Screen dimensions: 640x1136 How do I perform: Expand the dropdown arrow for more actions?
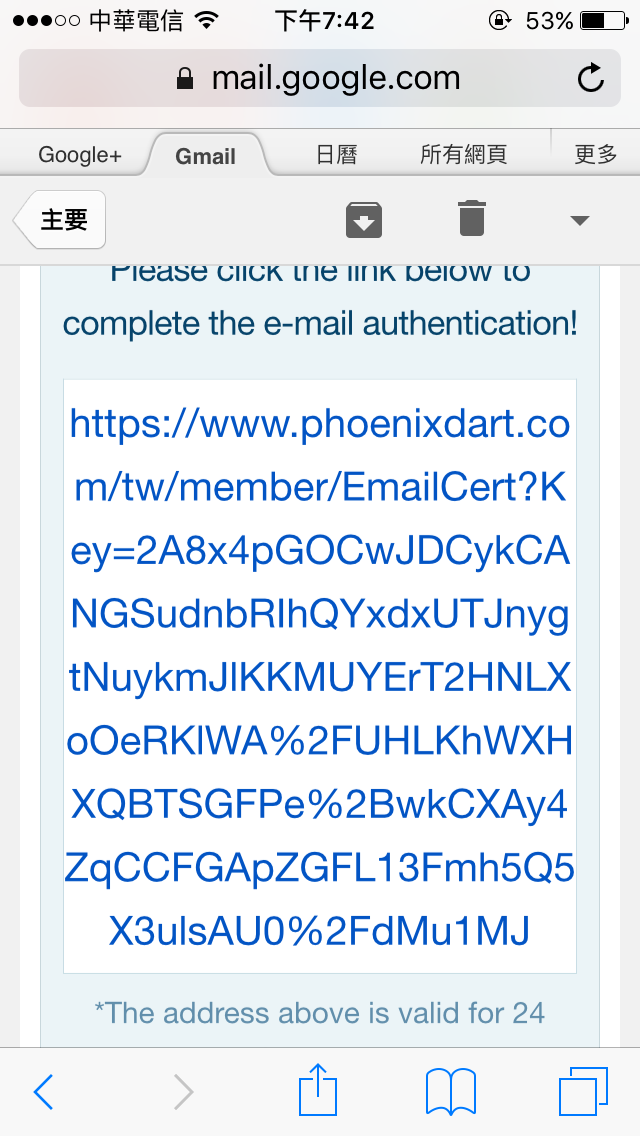tap(580, 220)
